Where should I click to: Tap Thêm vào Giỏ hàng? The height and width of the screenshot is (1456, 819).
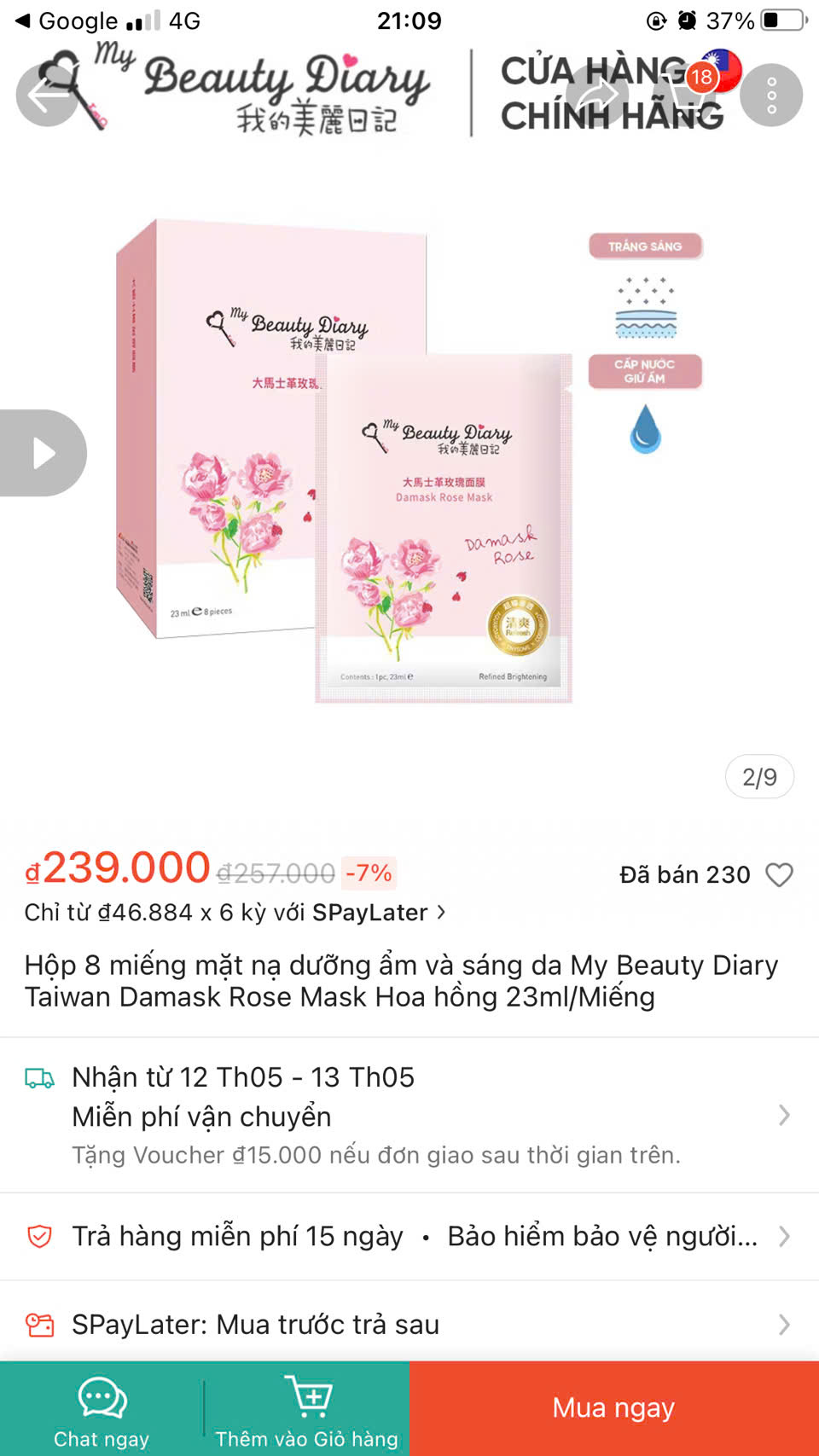pos(307,1407)
